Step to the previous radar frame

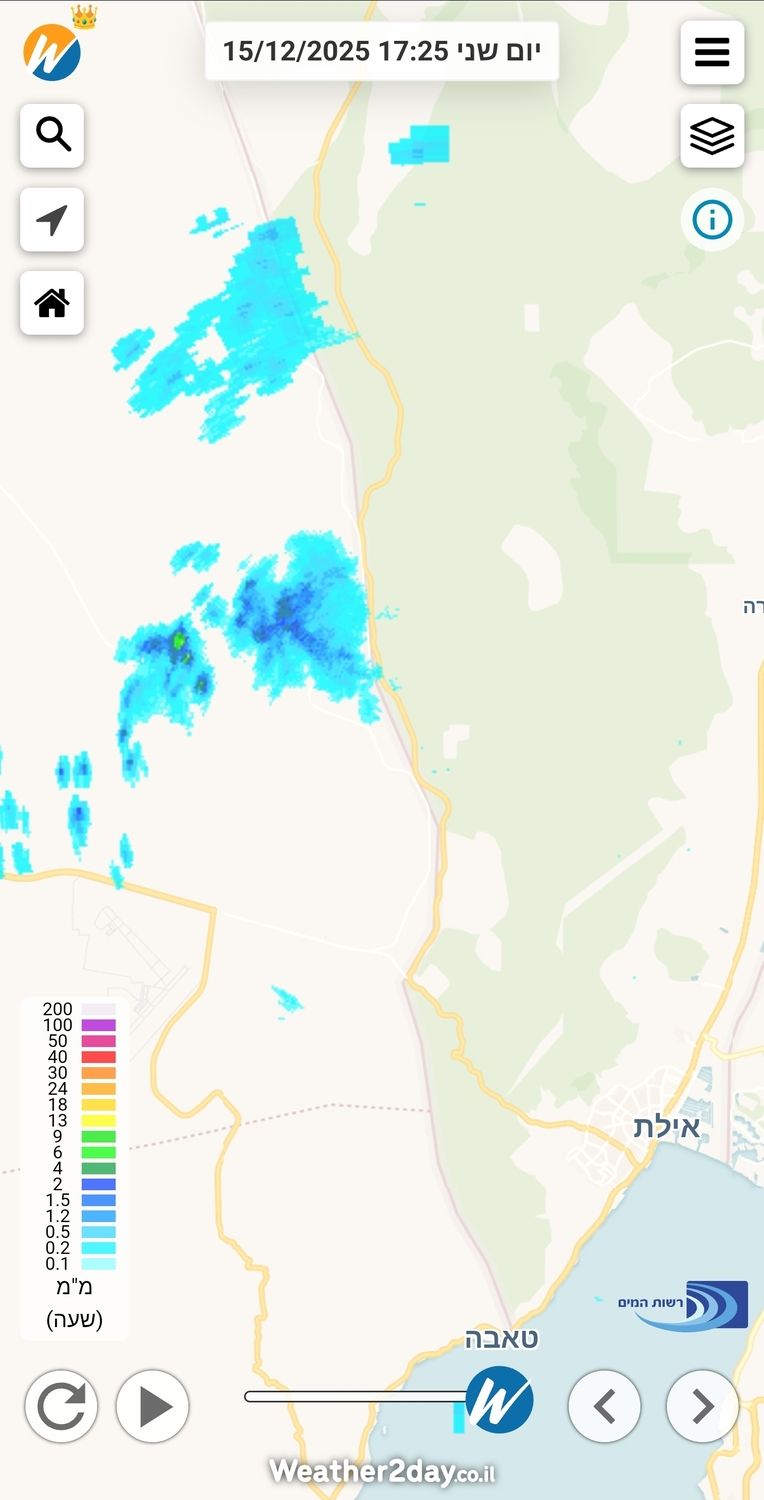604,1406
